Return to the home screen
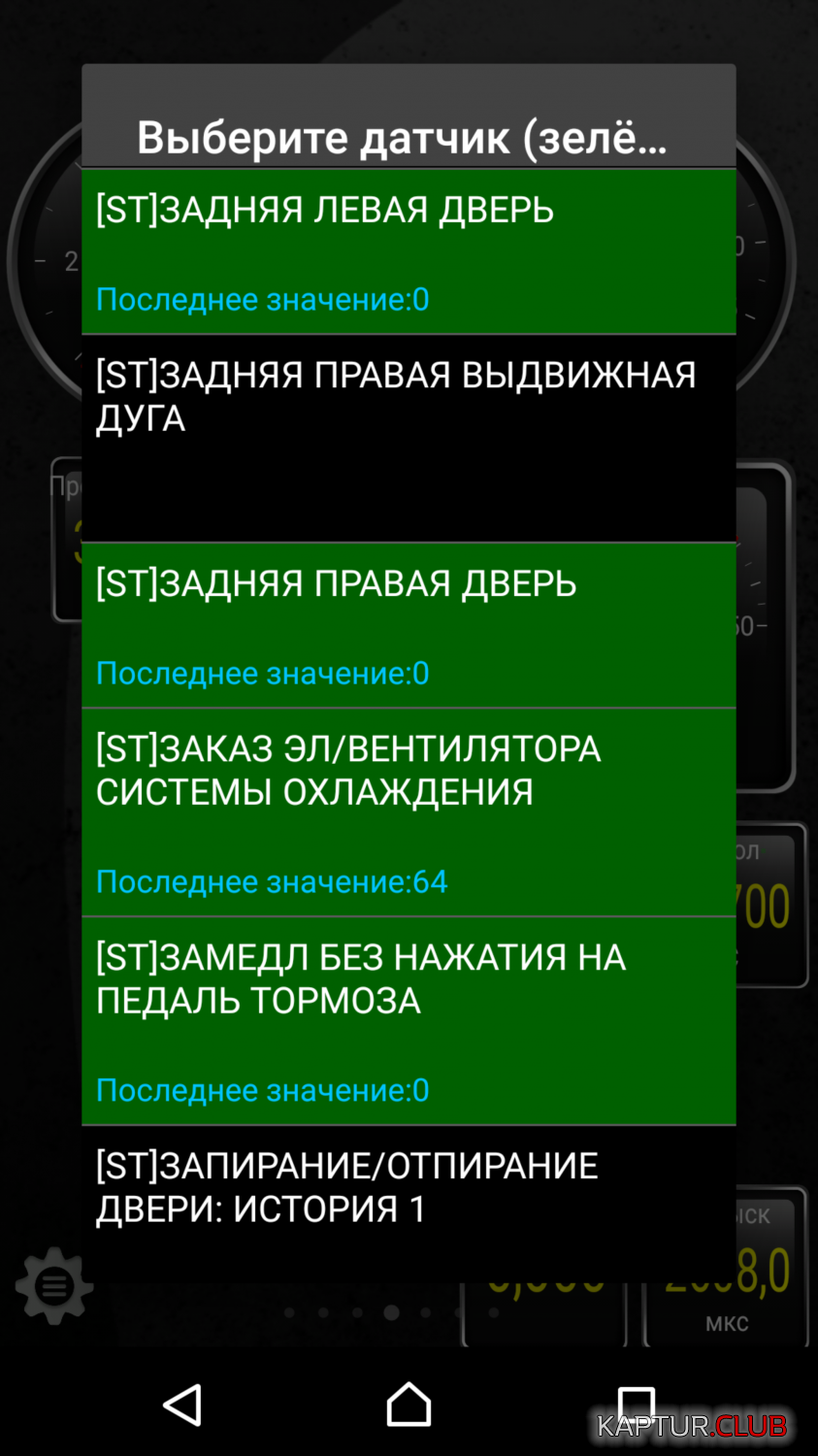Viewport: 818px width, 1456px height. click(409, 1405)
